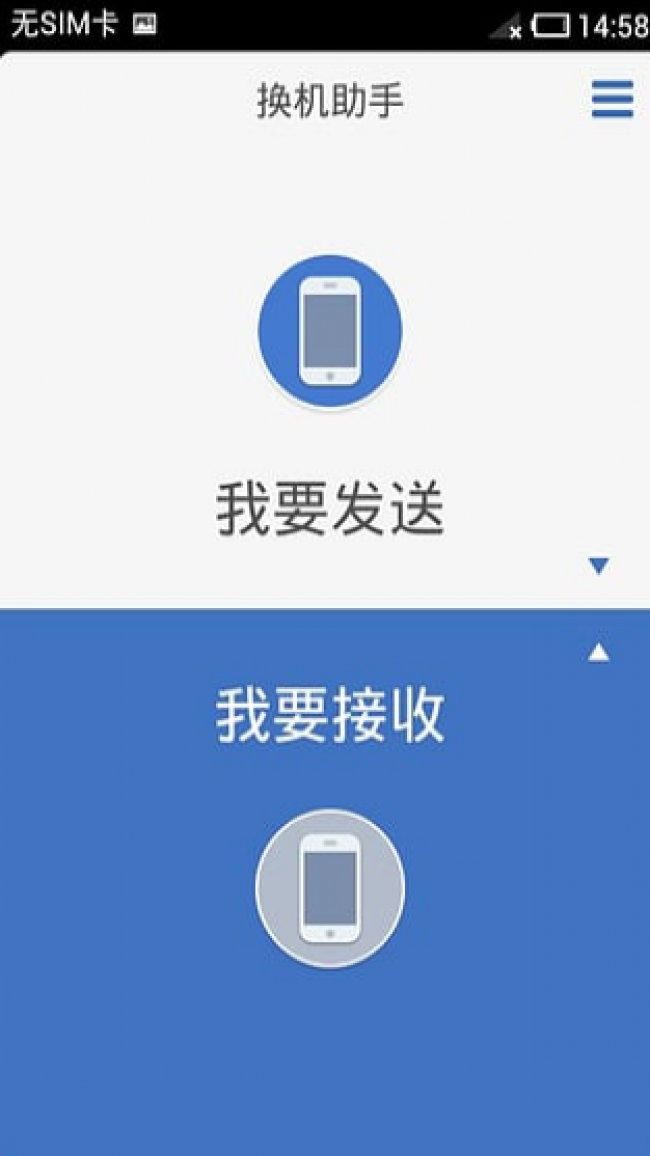This screenshot has height=1156, width=650.
Task: Choose 我要接收 to receive data
Action: (x=330, y=716)
